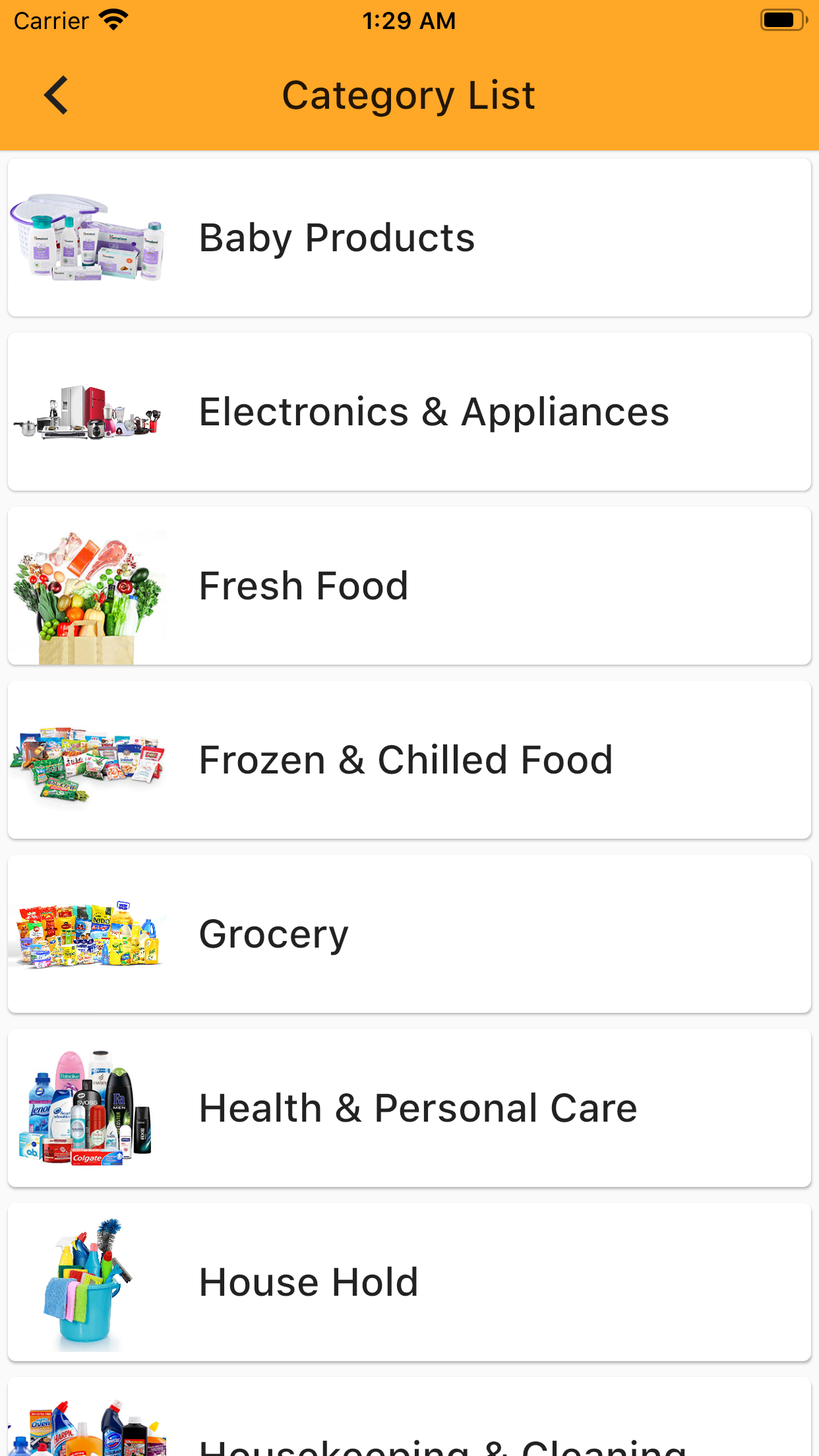
Task: Open Frozen & Chilled Food category
Action: click(409, 760)
